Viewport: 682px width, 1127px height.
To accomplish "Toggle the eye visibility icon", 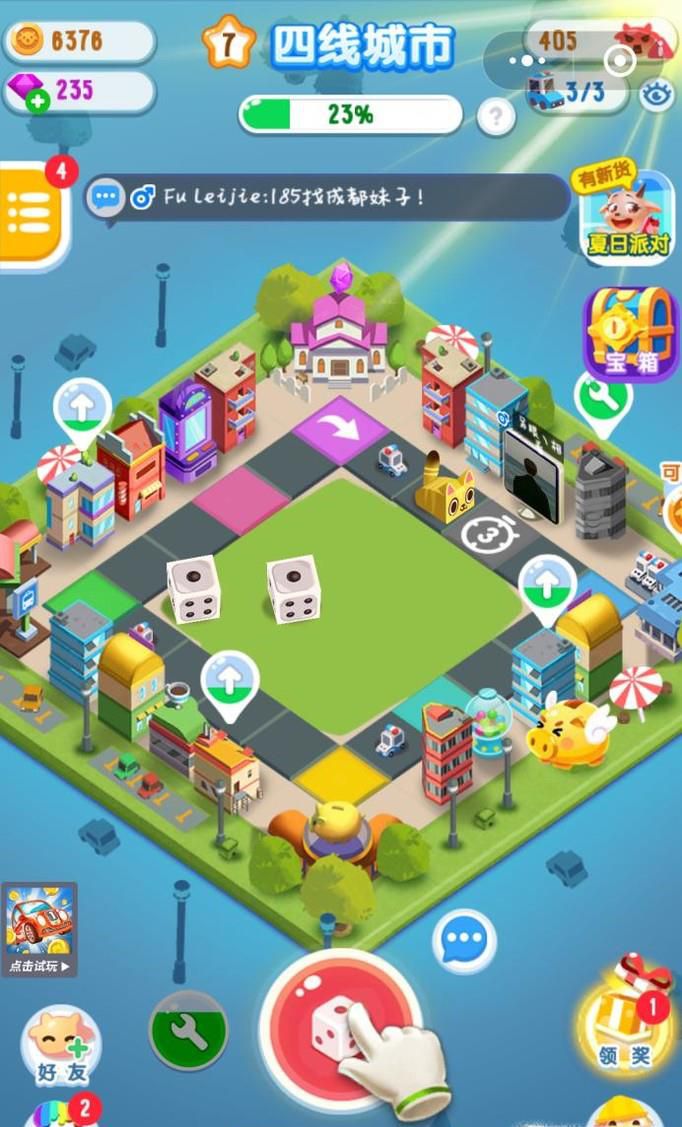I will pos(656,94).
